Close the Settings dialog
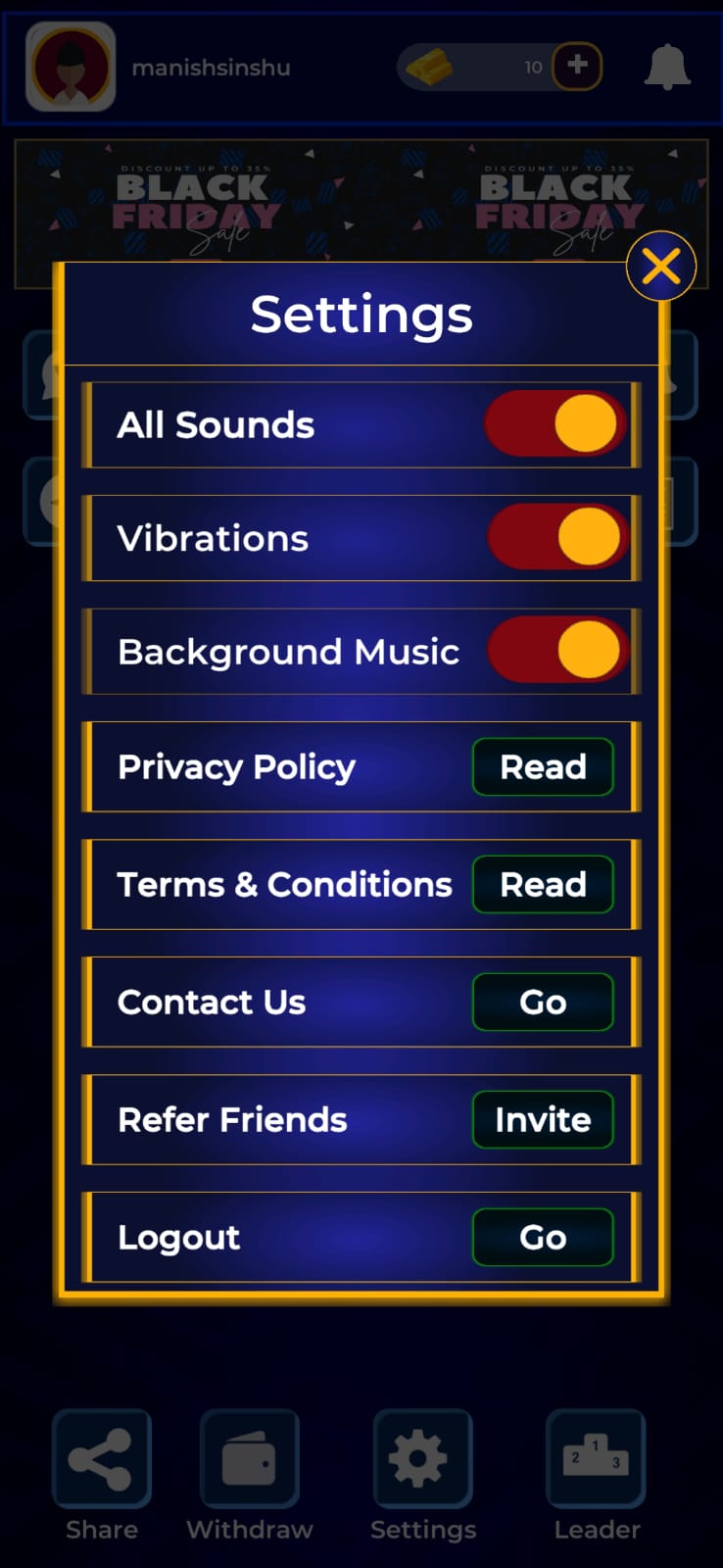The height and width of the screenshot is (1568, 723). pos(661,266)
